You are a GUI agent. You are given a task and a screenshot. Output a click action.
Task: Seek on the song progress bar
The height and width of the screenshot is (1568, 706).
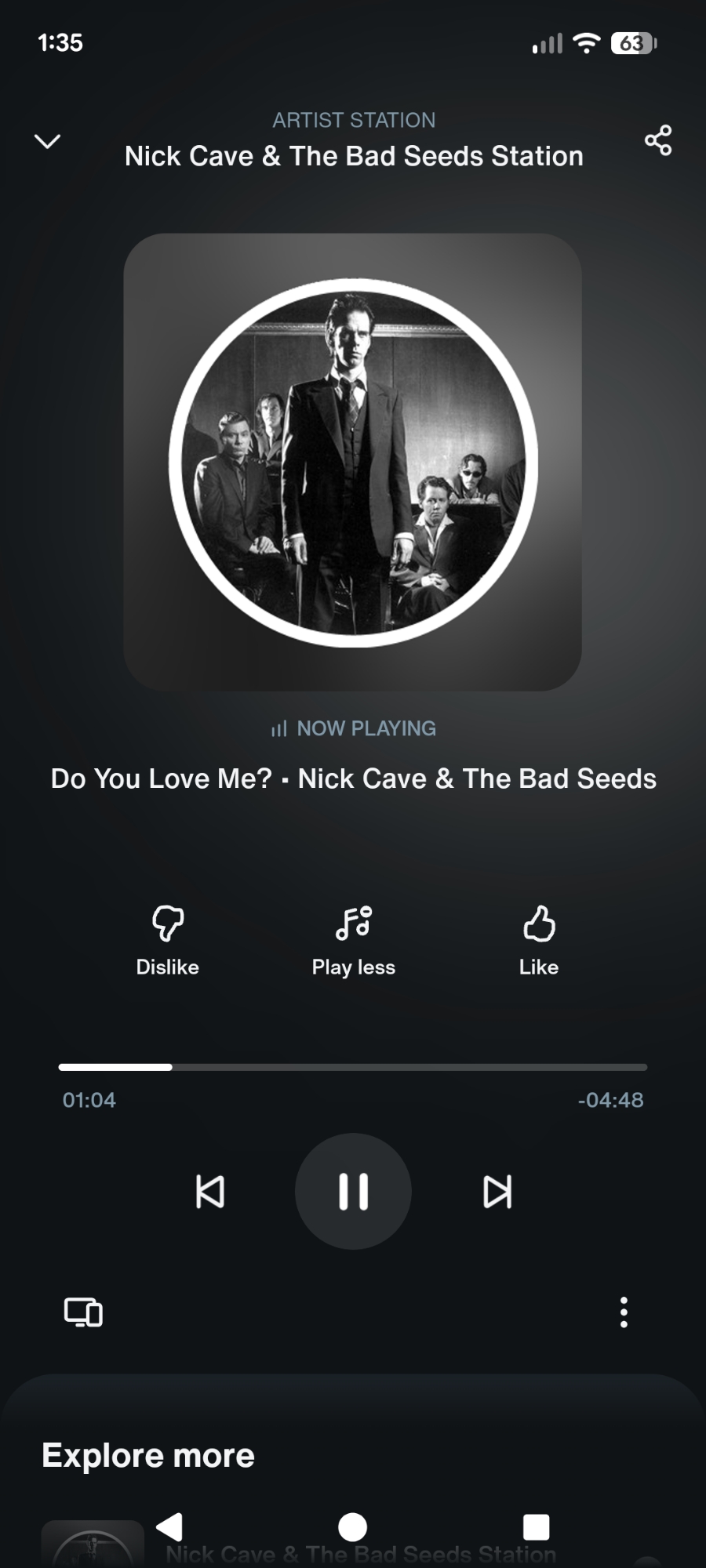(353, 1067)
